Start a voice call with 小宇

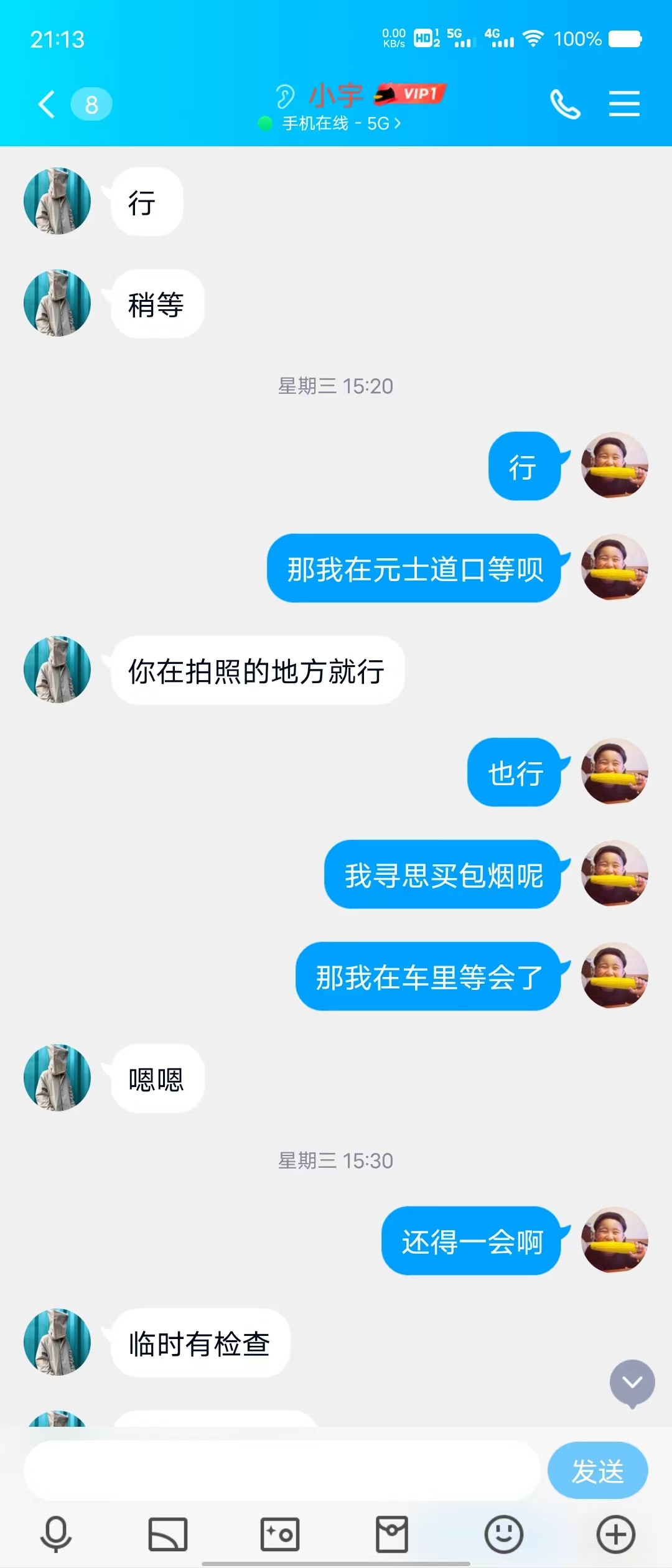tap(565, 104)
